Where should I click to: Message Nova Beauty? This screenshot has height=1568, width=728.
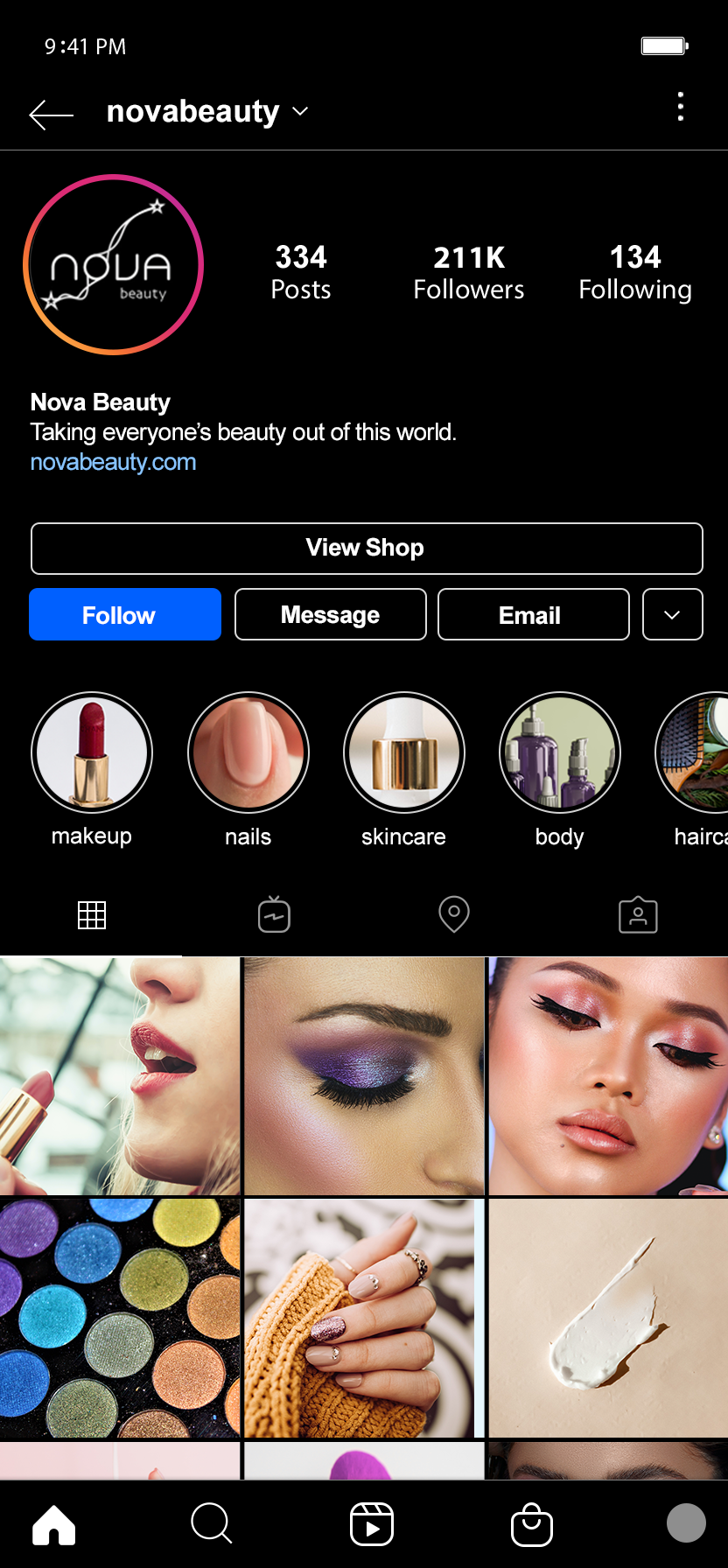coord(331,614)
